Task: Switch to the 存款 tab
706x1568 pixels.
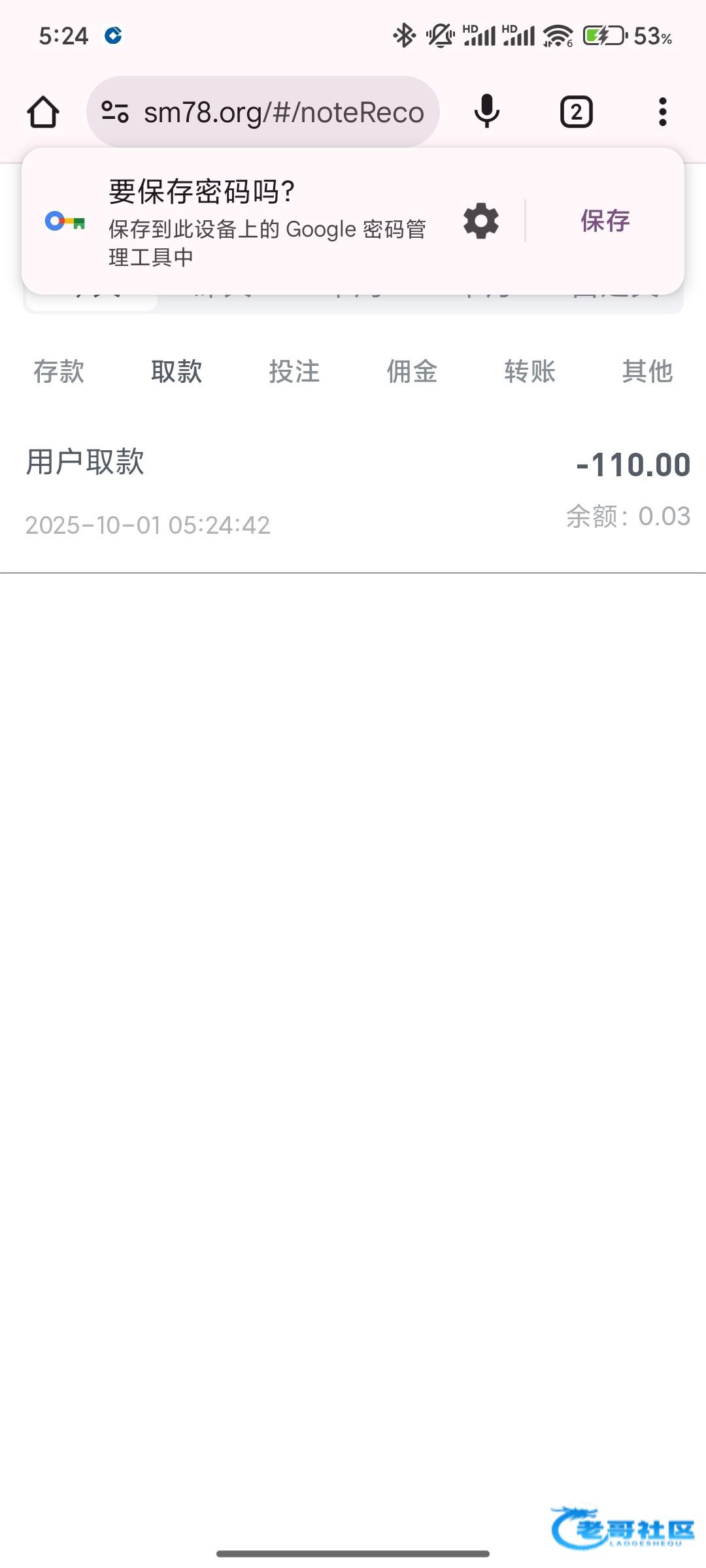Action: point(59,372)
